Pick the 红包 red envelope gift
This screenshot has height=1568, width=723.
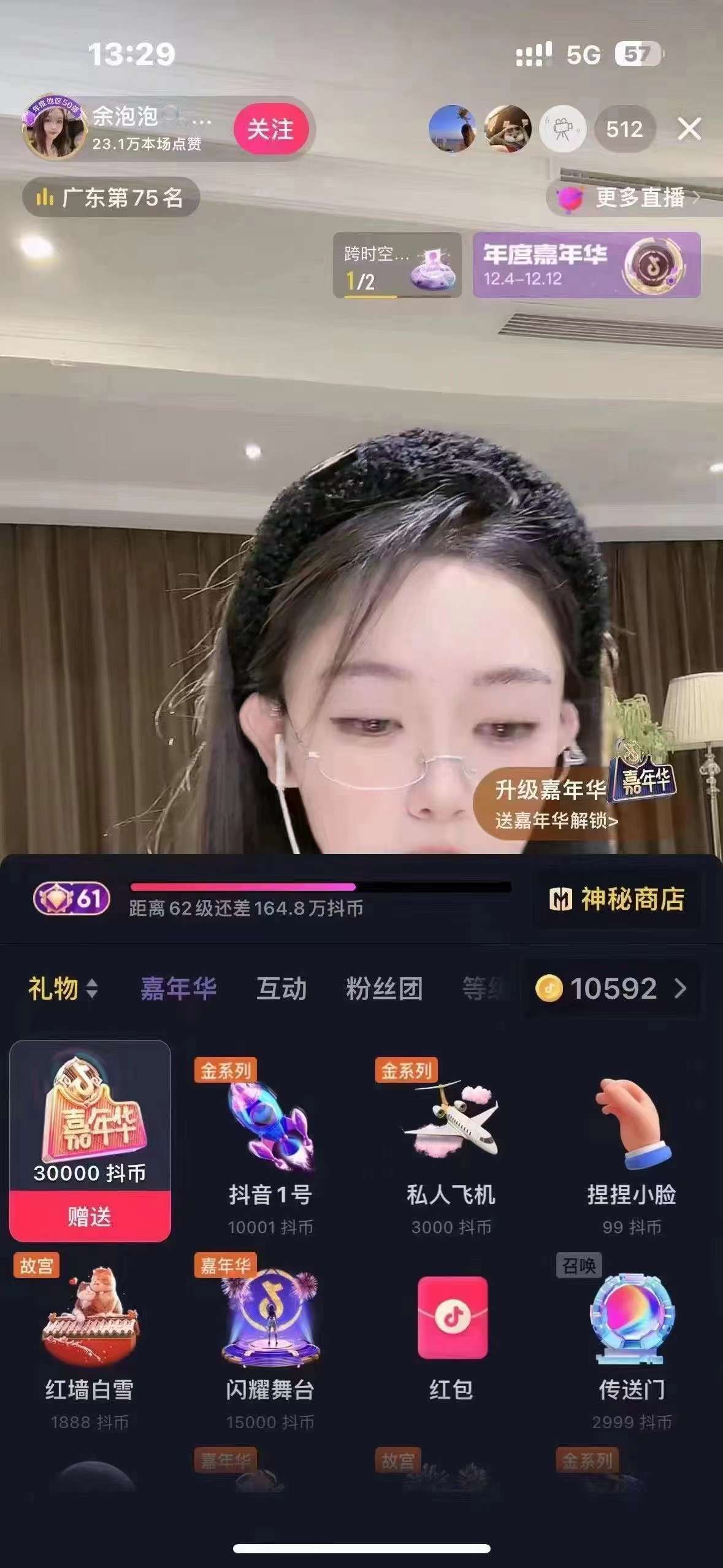[x=452, y=1337]
